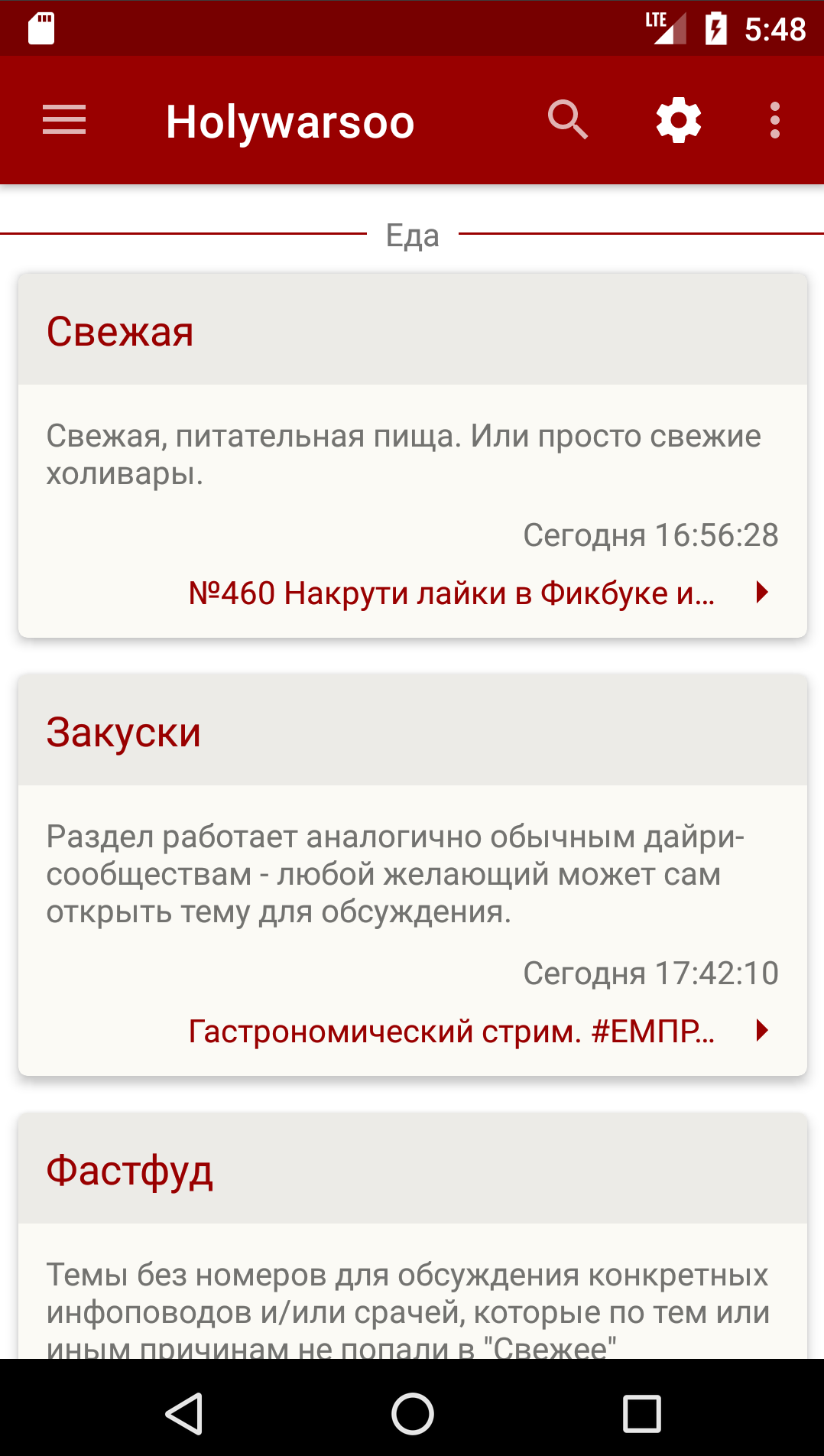This screenshot has height=1456, width=824.
Task: Open the Свежая section
Action: pyautogui.click(x=120, y=332)
